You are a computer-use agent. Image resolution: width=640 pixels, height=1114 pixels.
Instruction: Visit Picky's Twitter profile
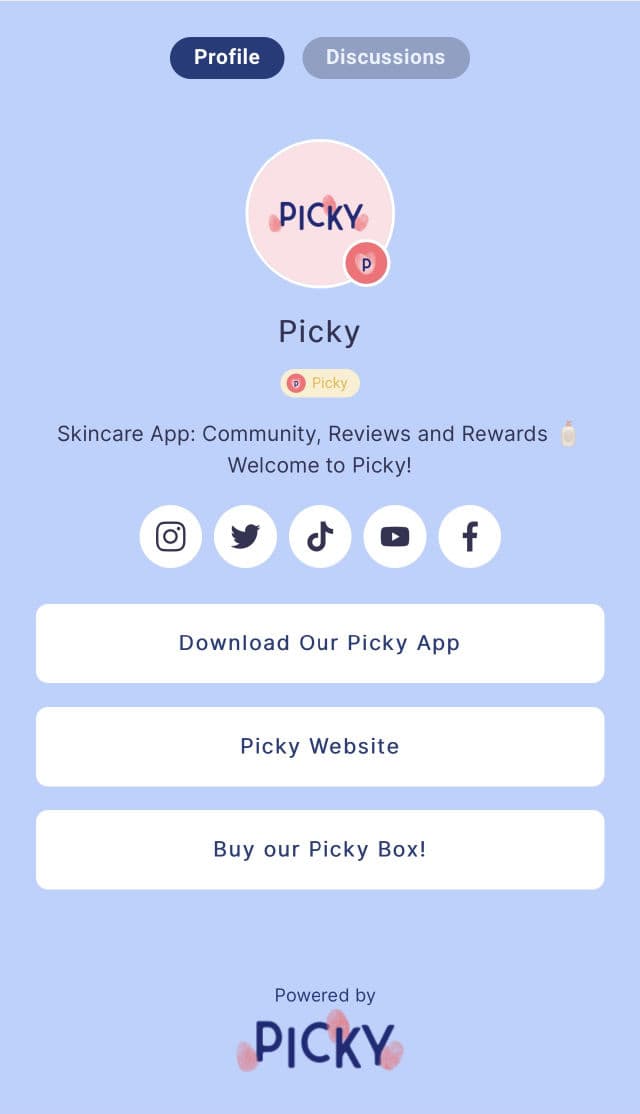(245, 537)
